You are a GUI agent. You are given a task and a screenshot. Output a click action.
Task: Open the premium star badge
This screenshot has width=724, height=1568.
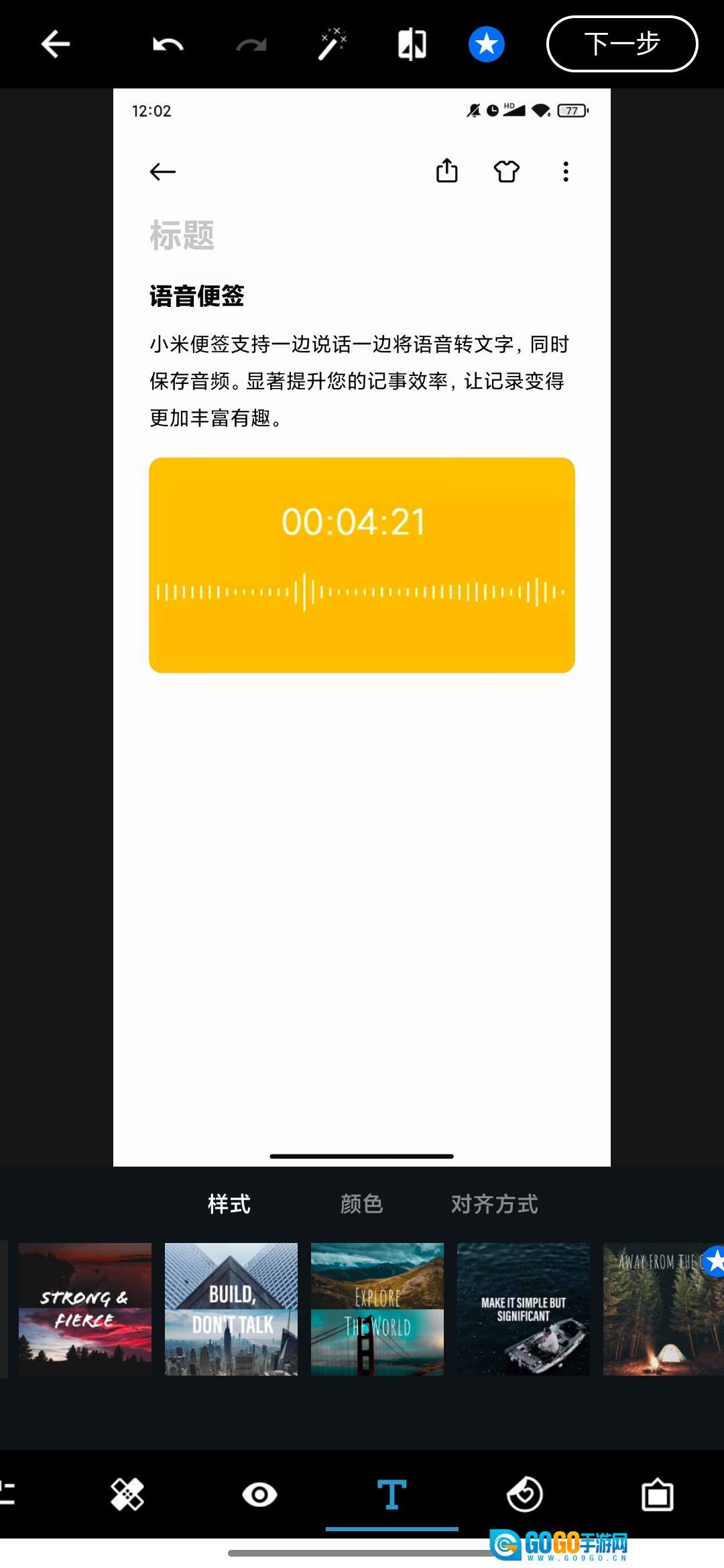pyautogui.click(x=486, y=44)
